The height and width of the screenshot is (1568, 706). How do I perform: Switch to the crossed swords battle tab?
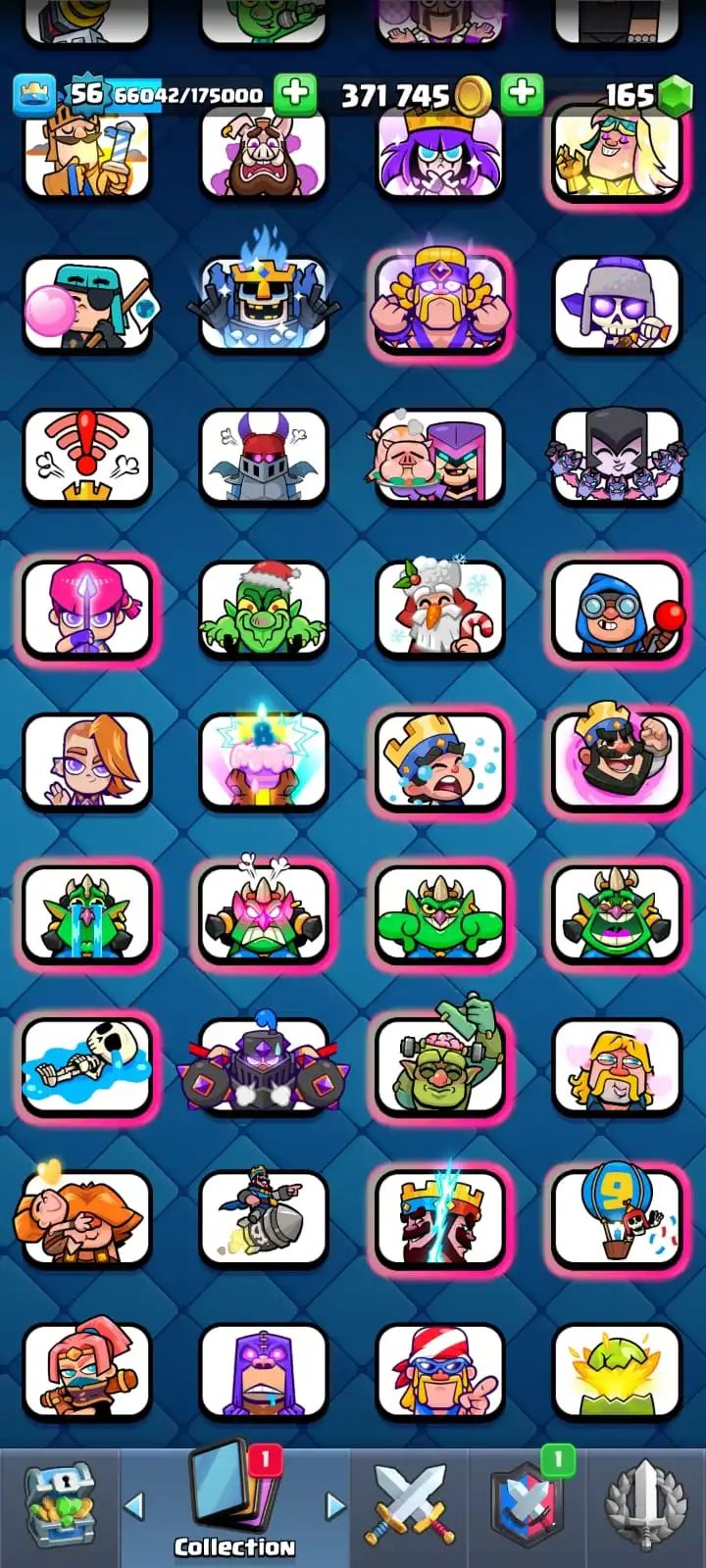[409, 1504]
